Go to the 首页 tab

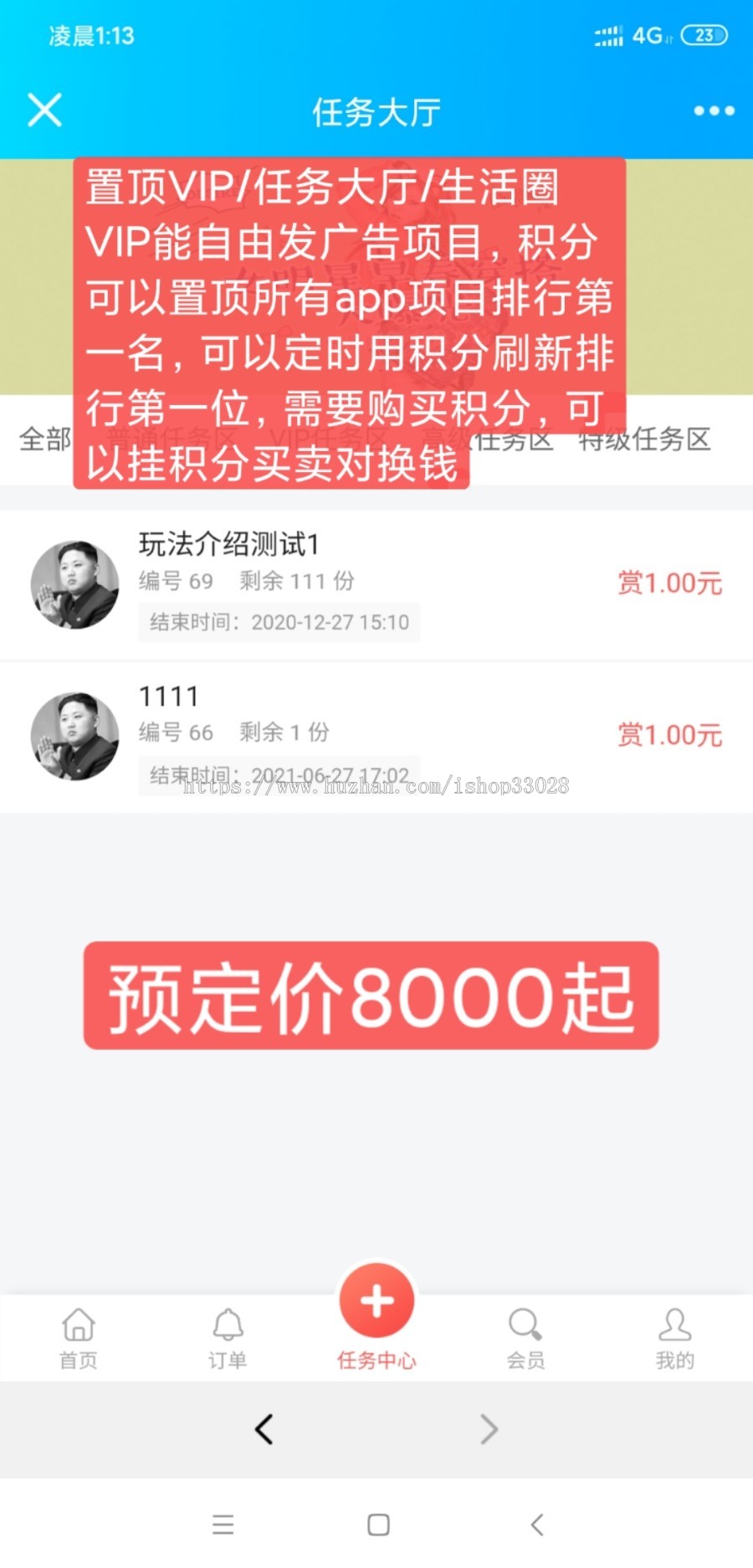point(79,1338)
